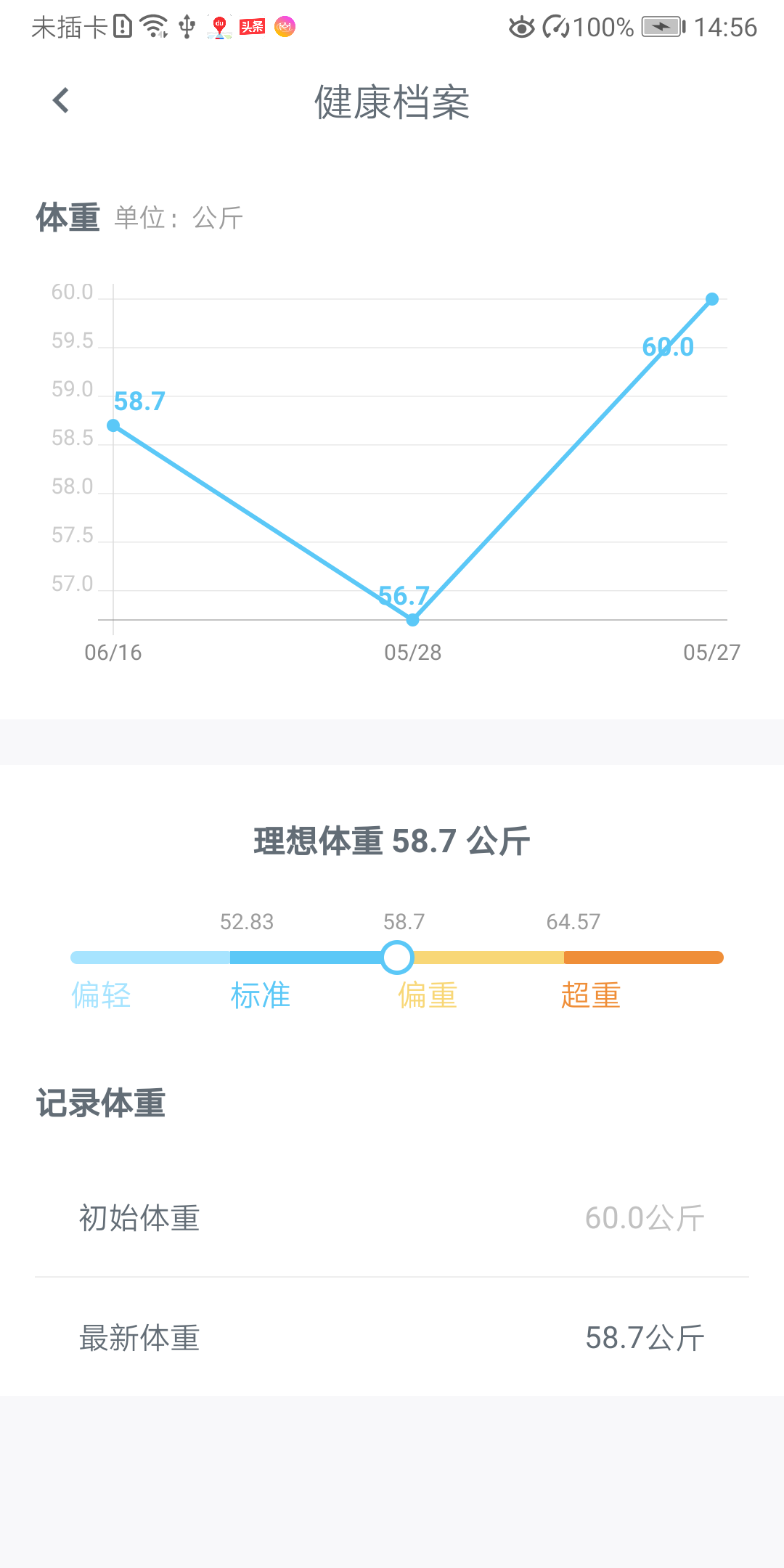Select the 60.0 data point on chart

[712, 298]
